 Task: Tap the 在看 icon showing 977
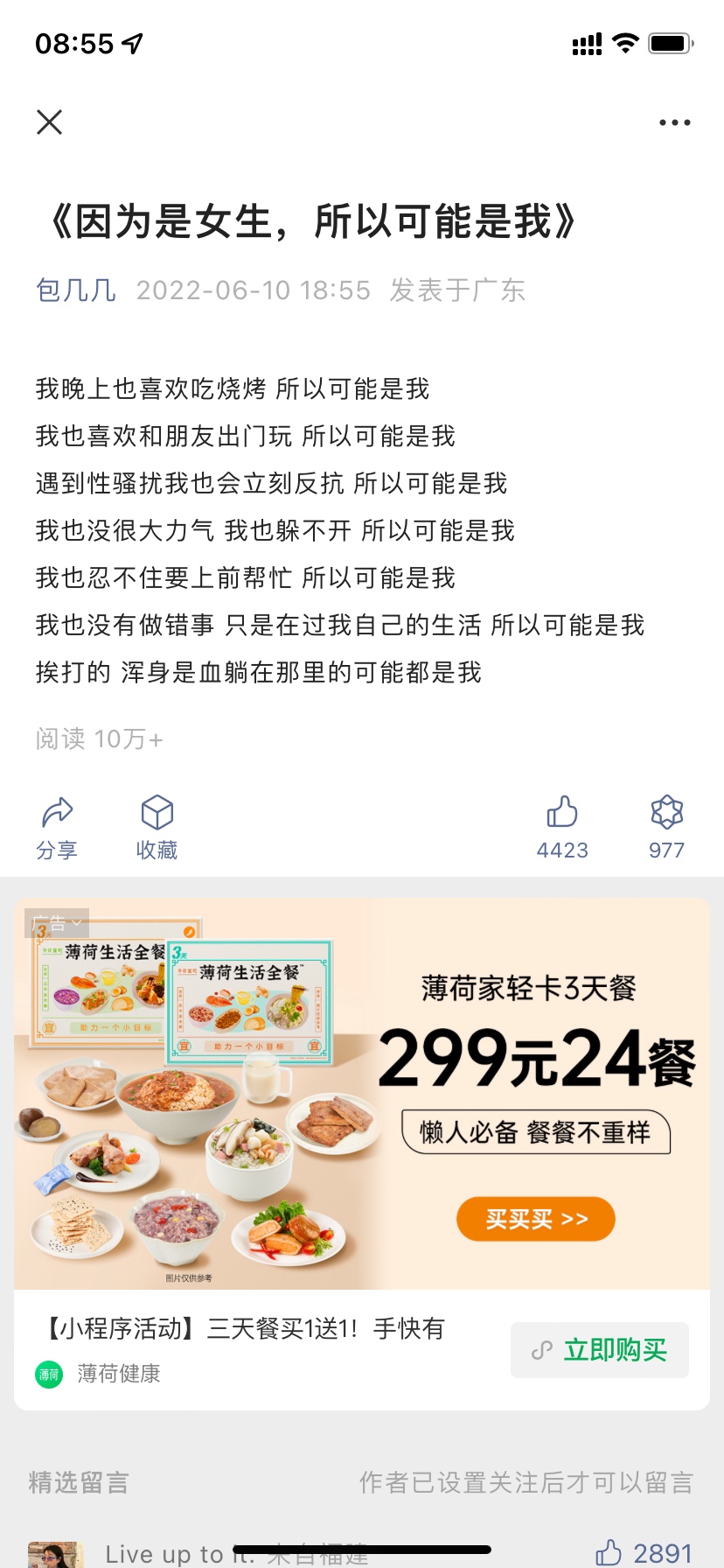(666, 827)
